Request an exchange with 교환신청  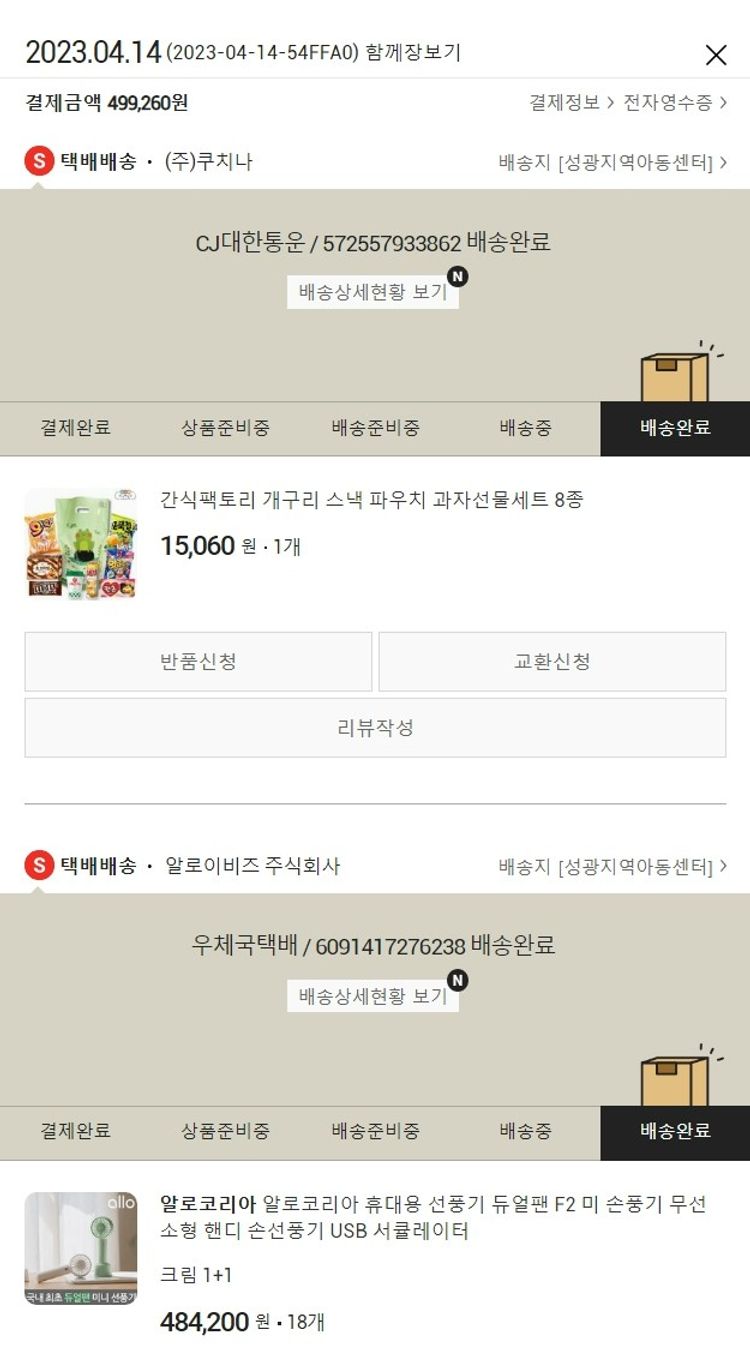(x=552, y=662)
